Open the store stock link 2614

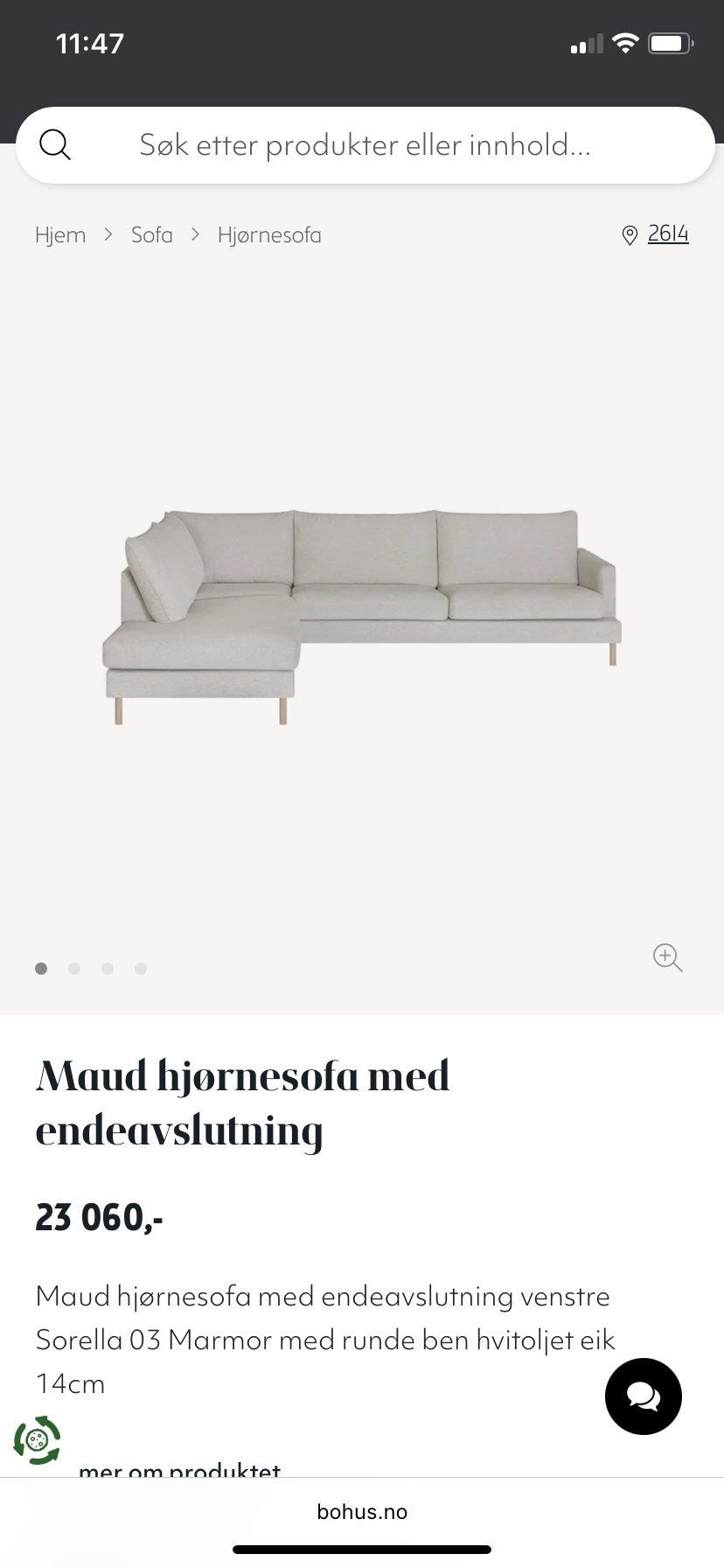pyautogui.click(x=667, y=234)
